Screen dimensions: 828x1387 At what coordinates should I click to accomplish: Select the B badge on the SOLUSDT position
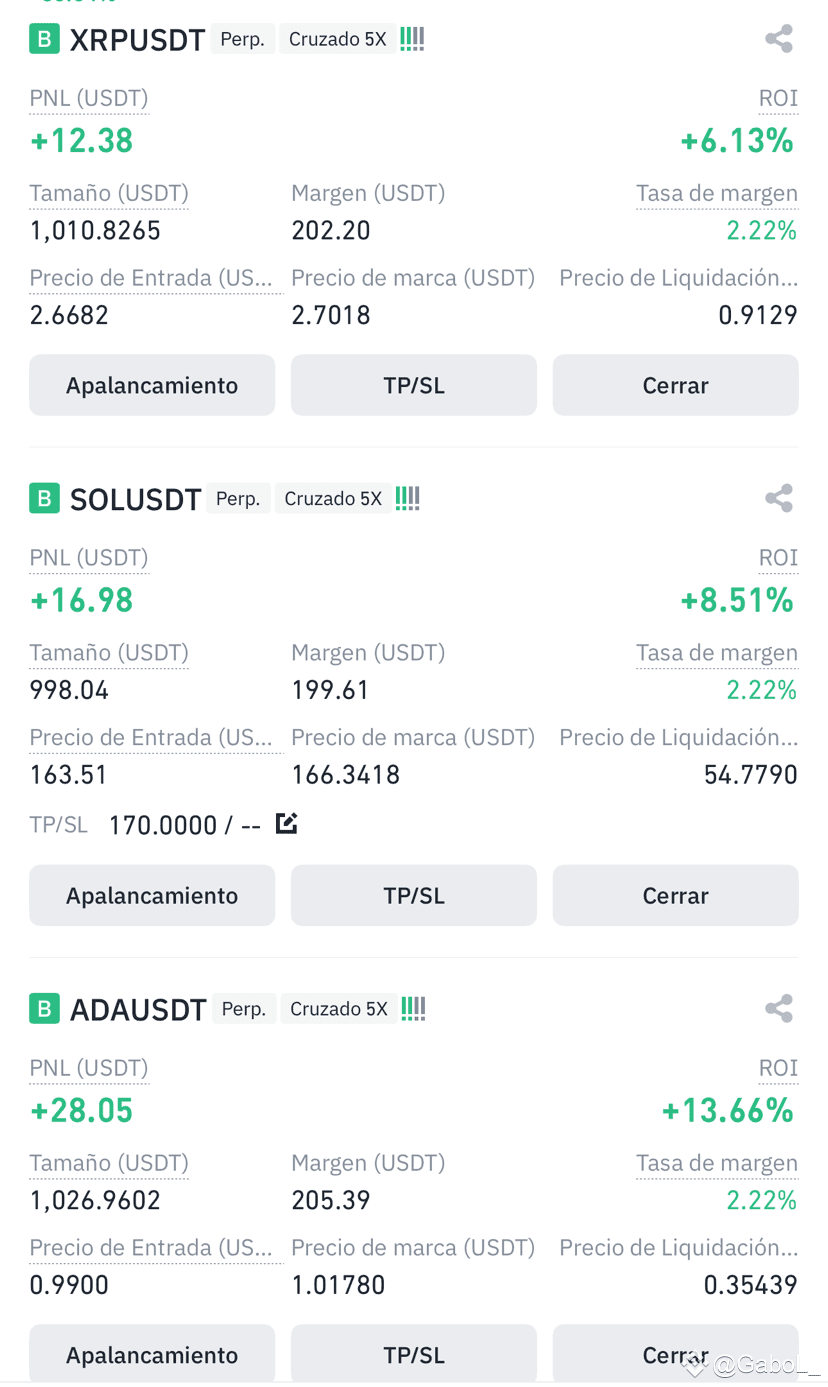44,497
